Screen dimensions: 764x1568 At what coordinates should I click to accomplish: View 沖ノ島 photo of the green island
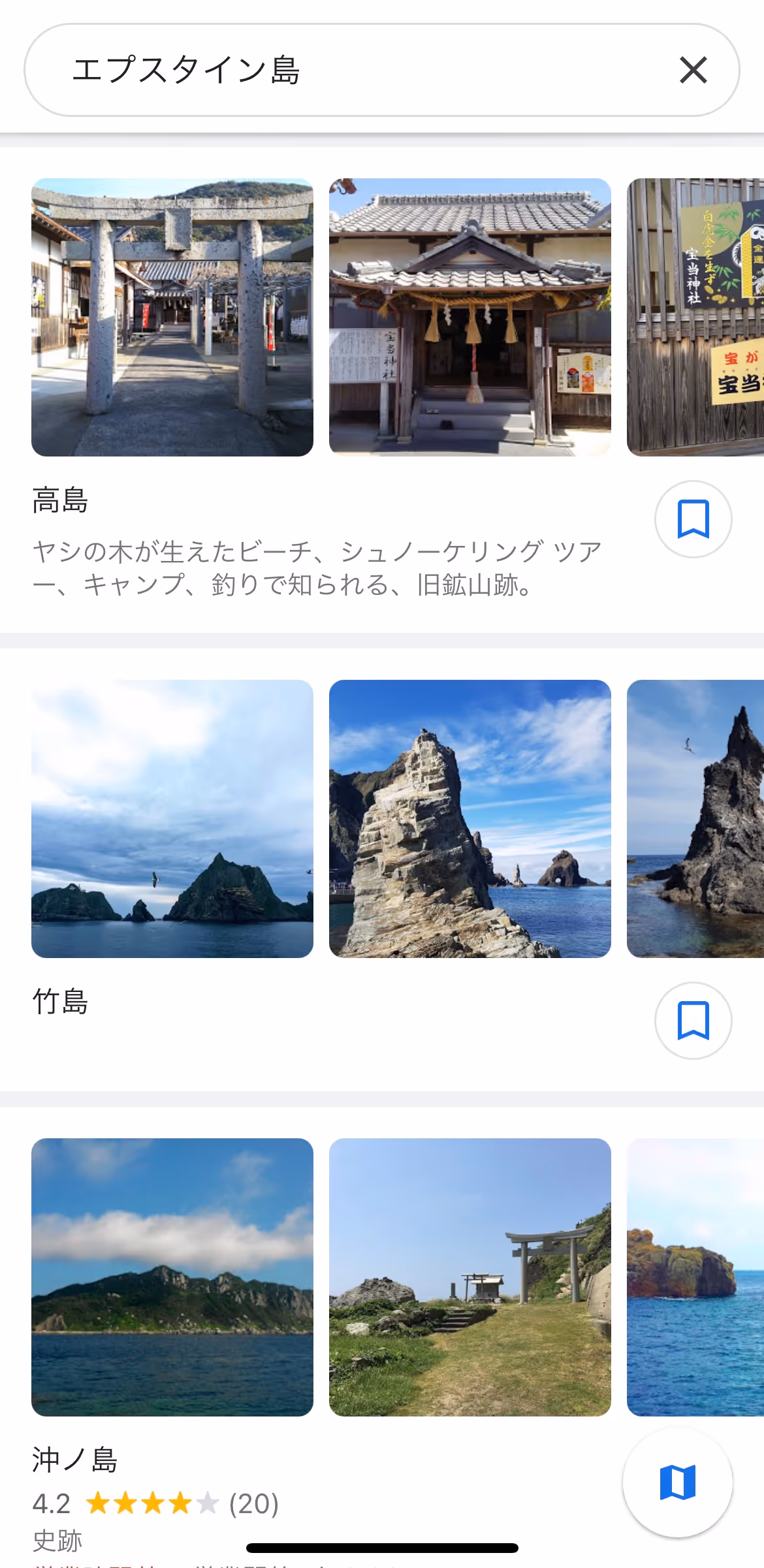(x=172, y=1277)
